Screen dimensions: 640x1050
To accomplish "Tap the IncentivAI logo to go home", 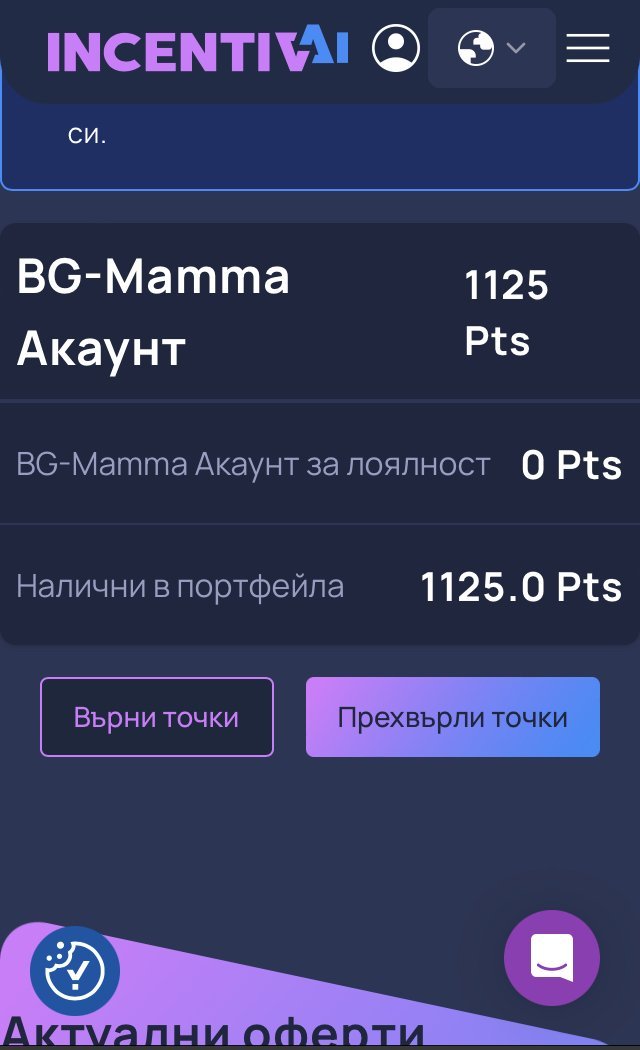I will [x=197, y=48].
